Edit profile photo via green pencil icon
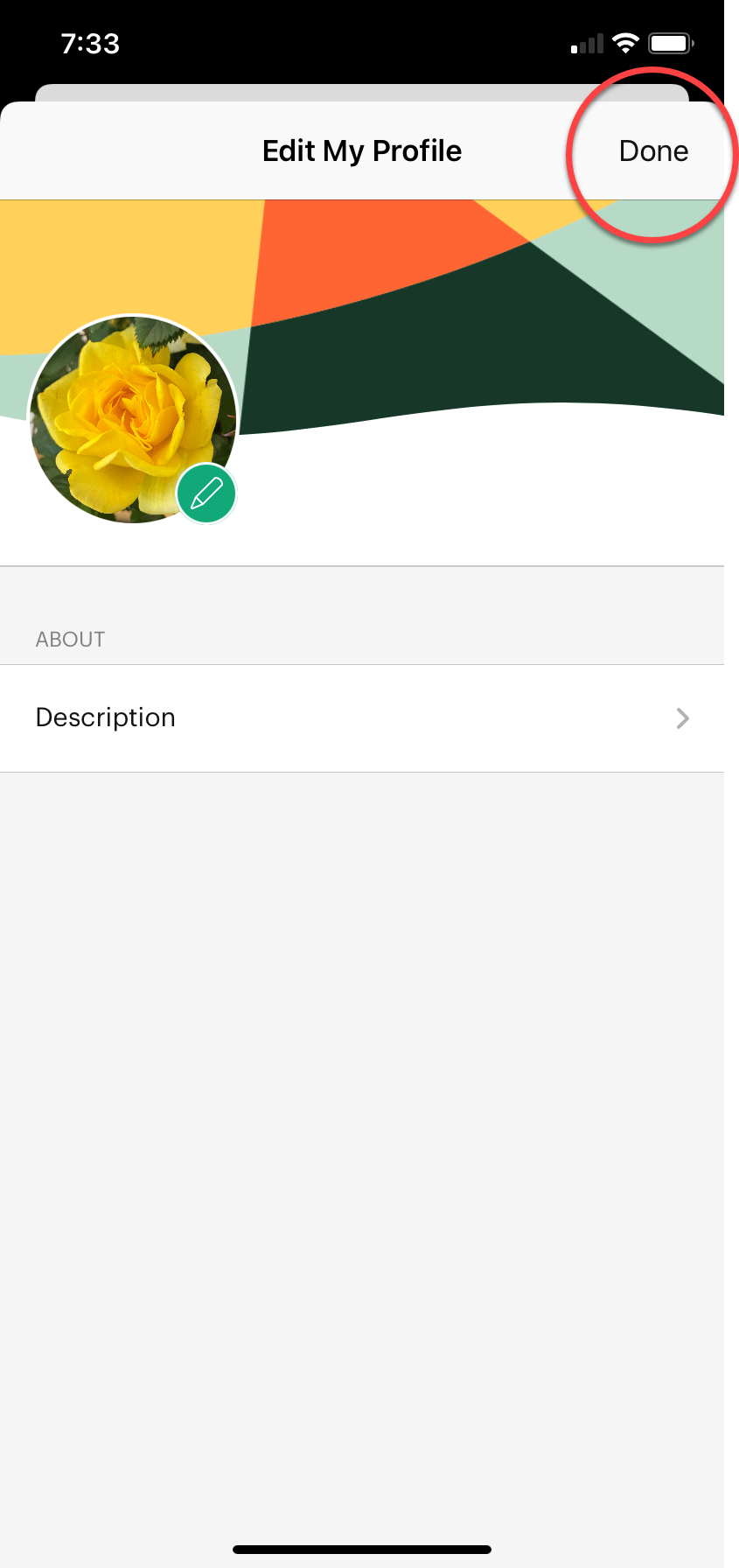 point(206,493)
